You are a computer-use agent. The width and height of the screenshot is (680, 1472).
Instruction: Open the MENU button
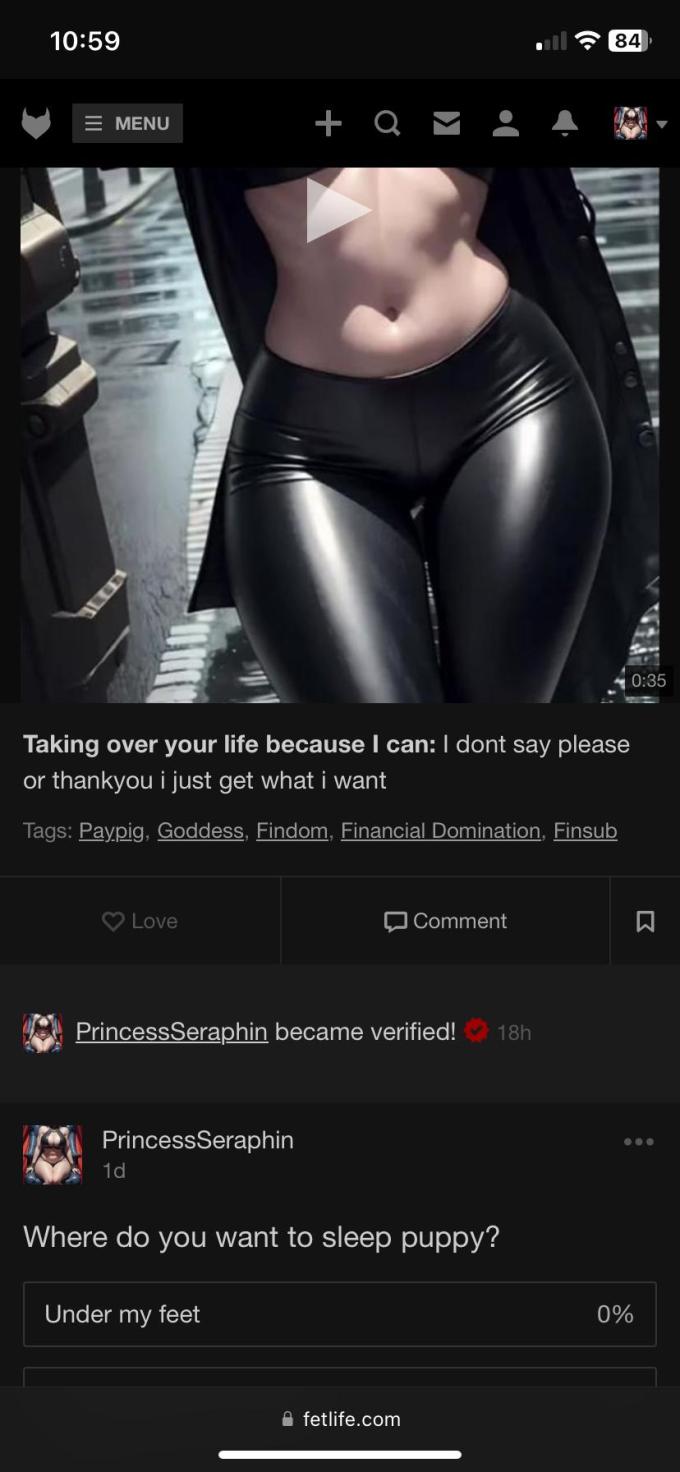click(x=127, y=123)
